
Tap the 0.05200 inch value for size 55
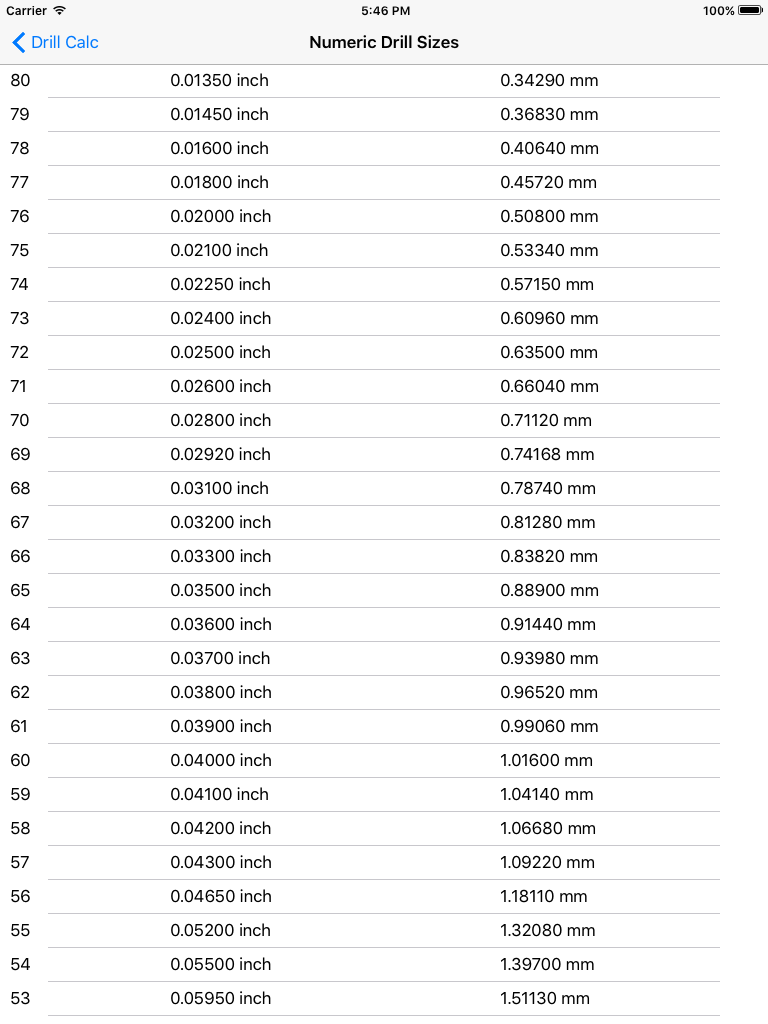(222, 930)
